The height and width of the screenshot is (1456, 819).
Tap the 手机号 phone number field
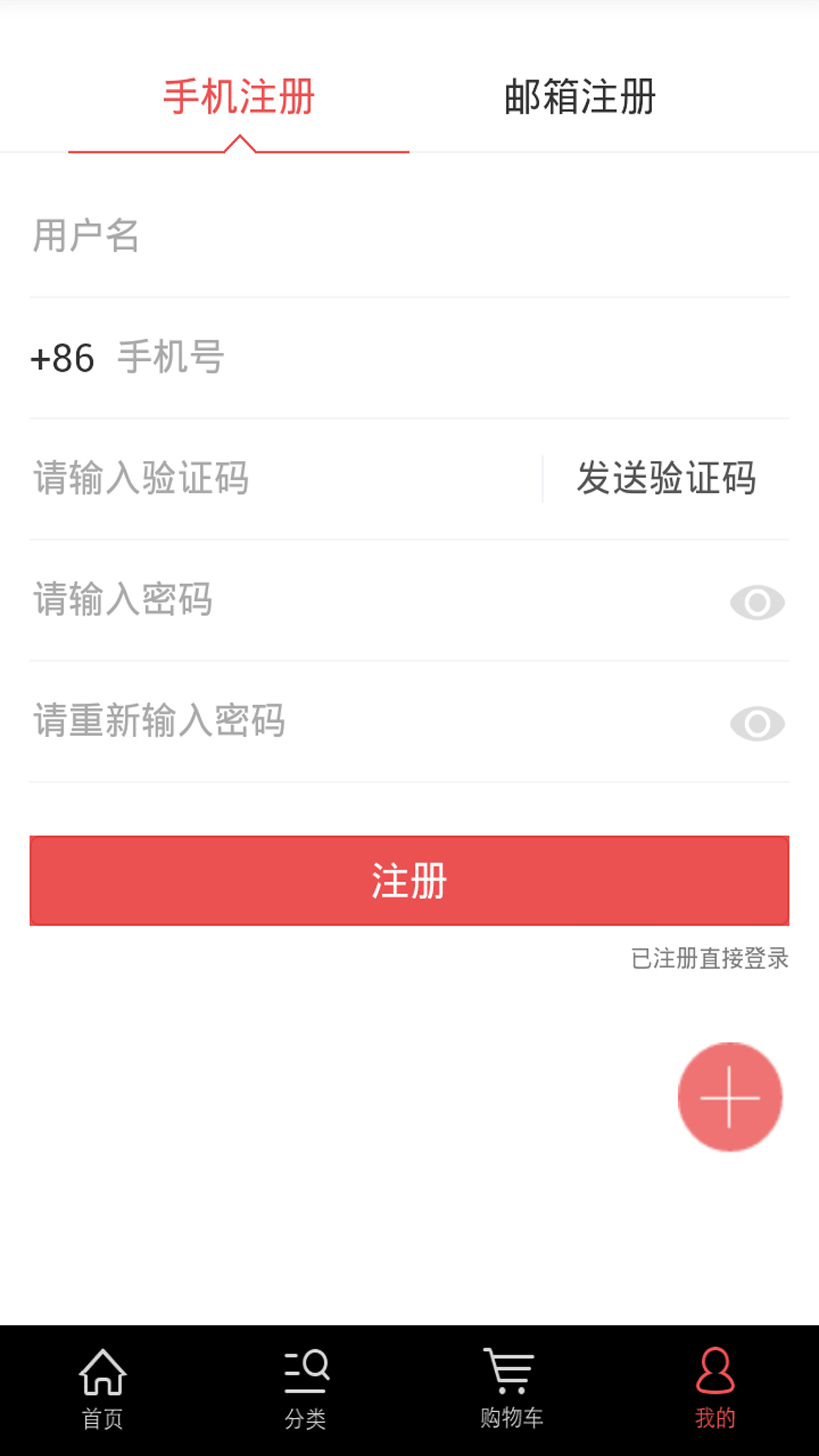point(448,357)
